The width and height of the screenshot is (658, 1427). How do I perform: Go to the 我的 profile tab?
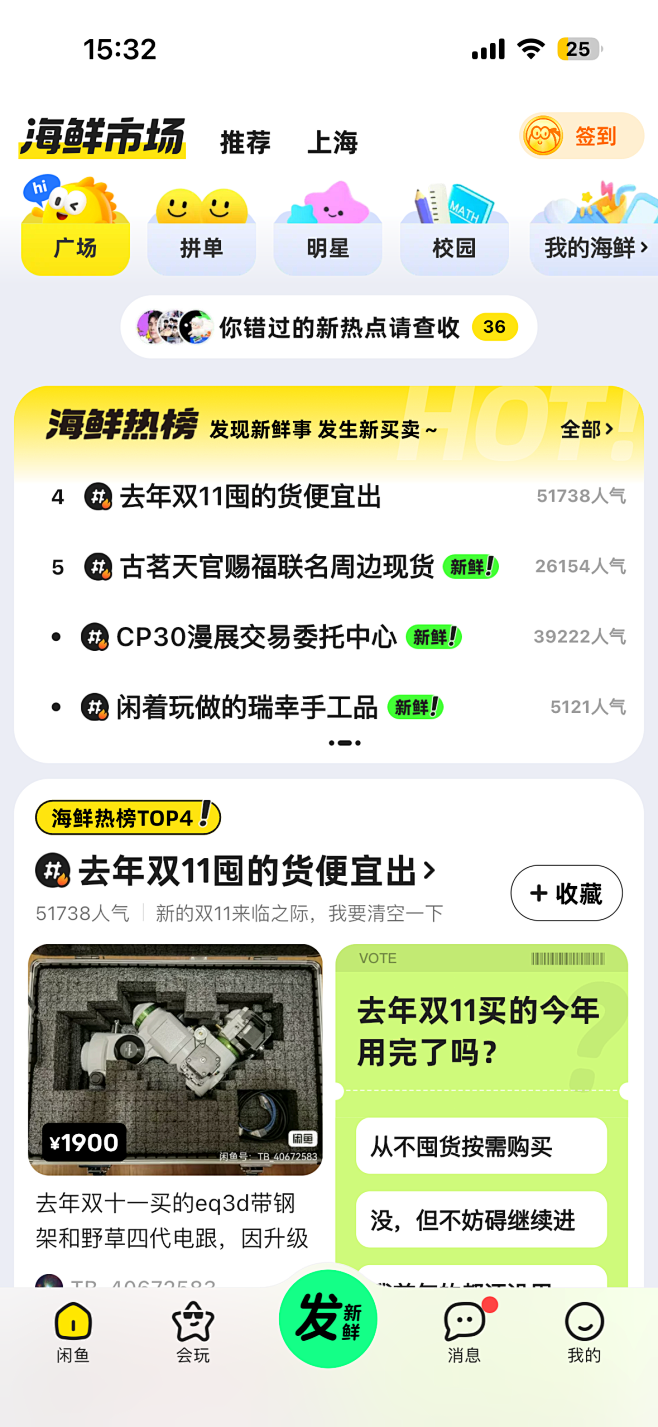tap(584, 1333)
